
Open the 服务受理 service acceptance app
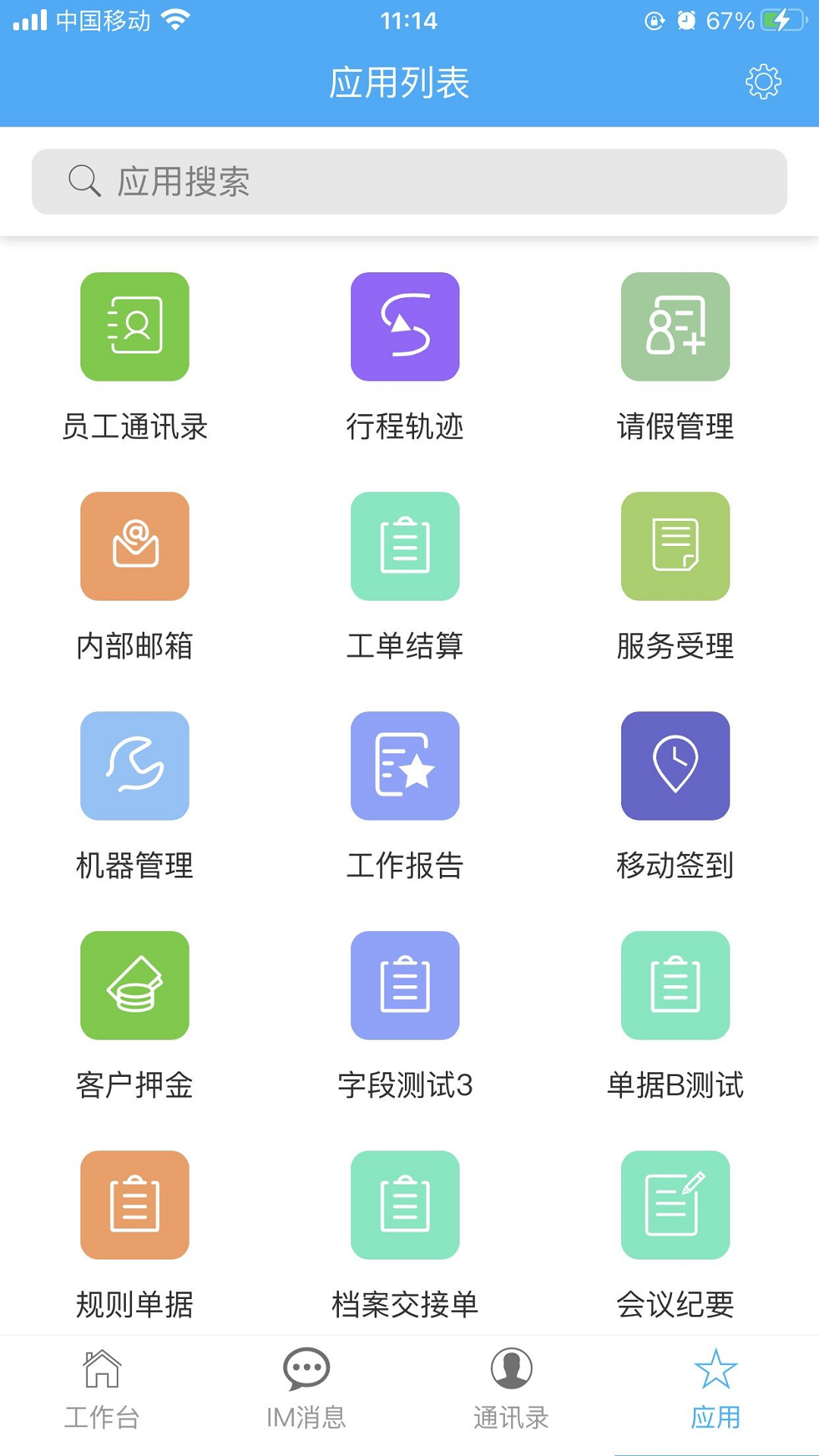coord(676,548)
